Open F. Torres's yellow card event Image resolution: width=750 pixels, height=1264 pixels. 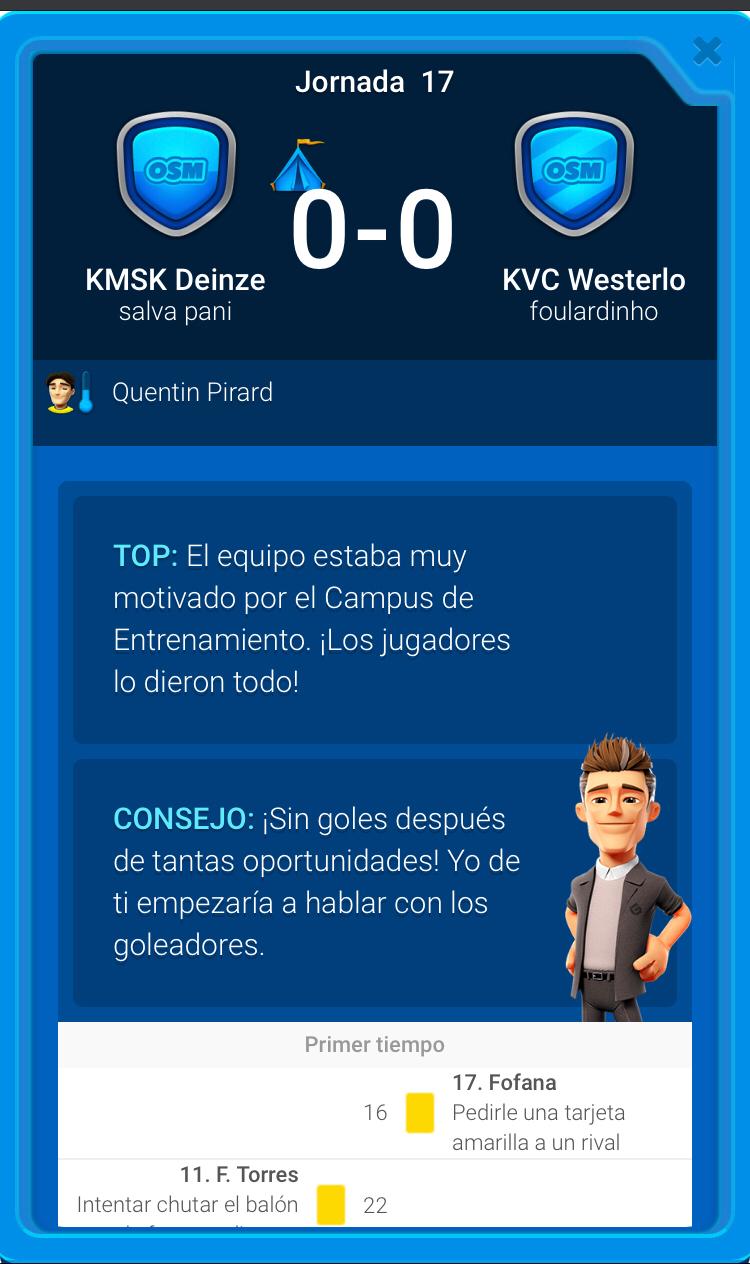tap(331, 1204)
